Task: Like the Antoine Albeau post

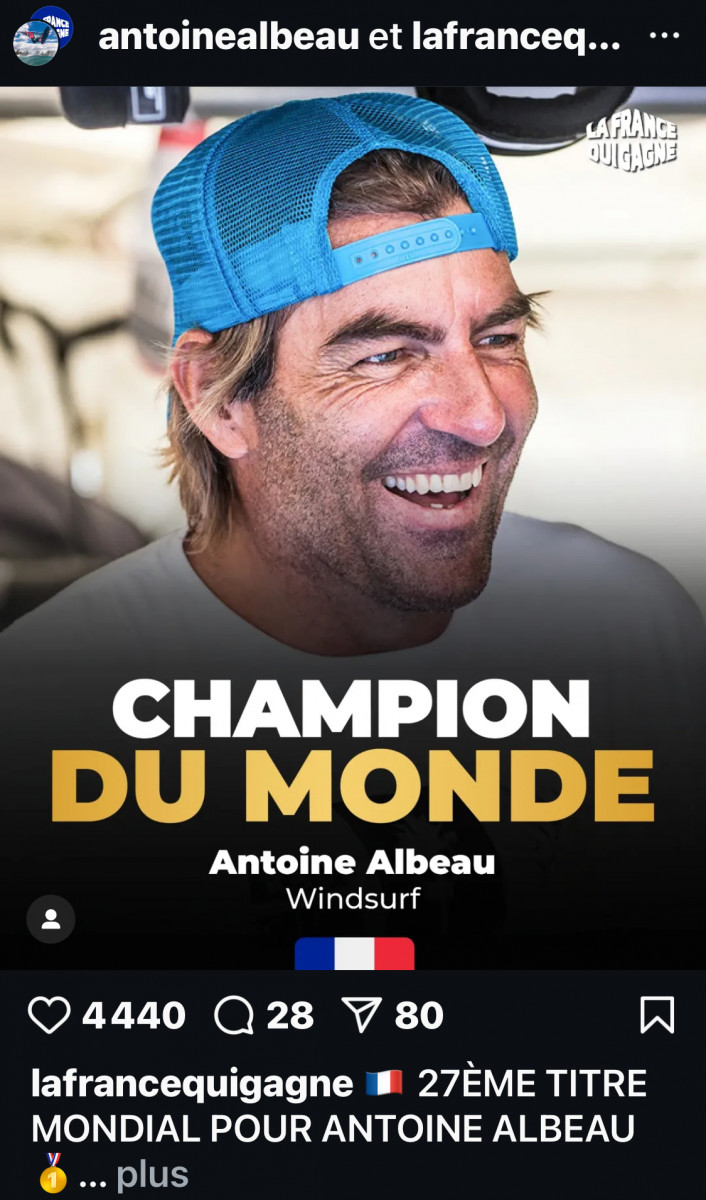Action: coord(48,1015)
